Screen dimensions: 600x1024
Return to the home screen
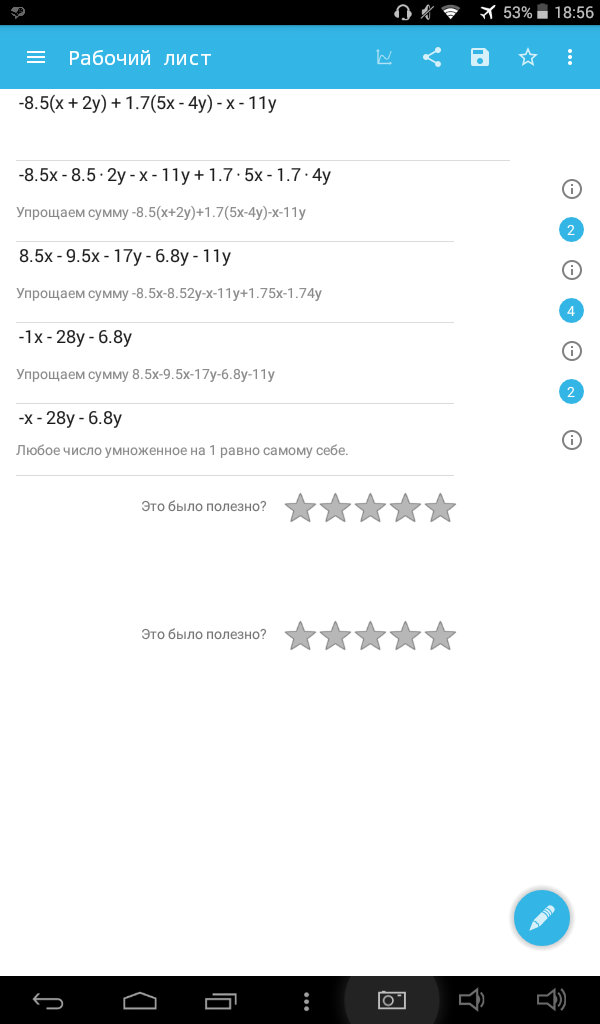140,1000
